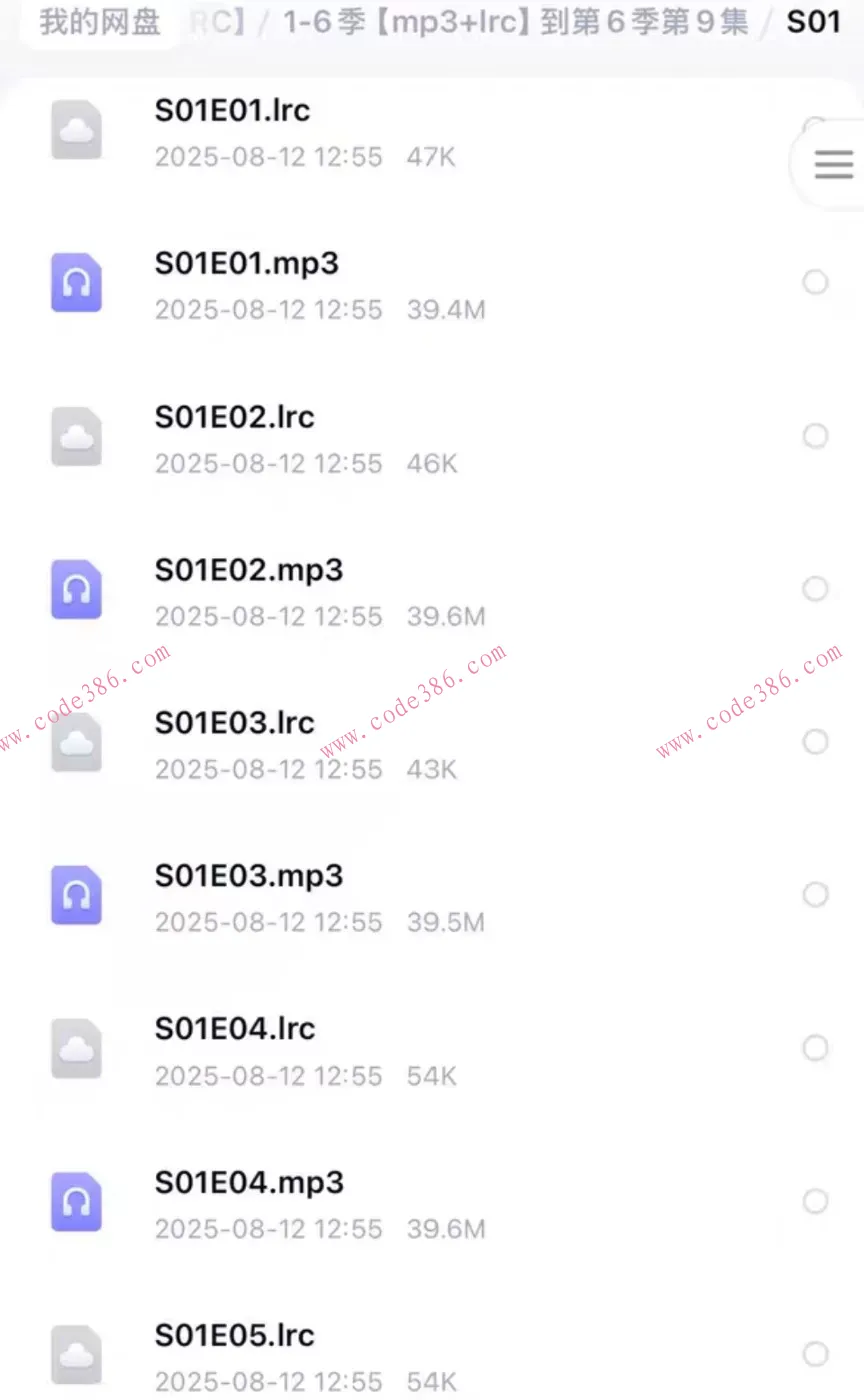
Task: Open the floating list menu button
Action: tap(833, 164)
